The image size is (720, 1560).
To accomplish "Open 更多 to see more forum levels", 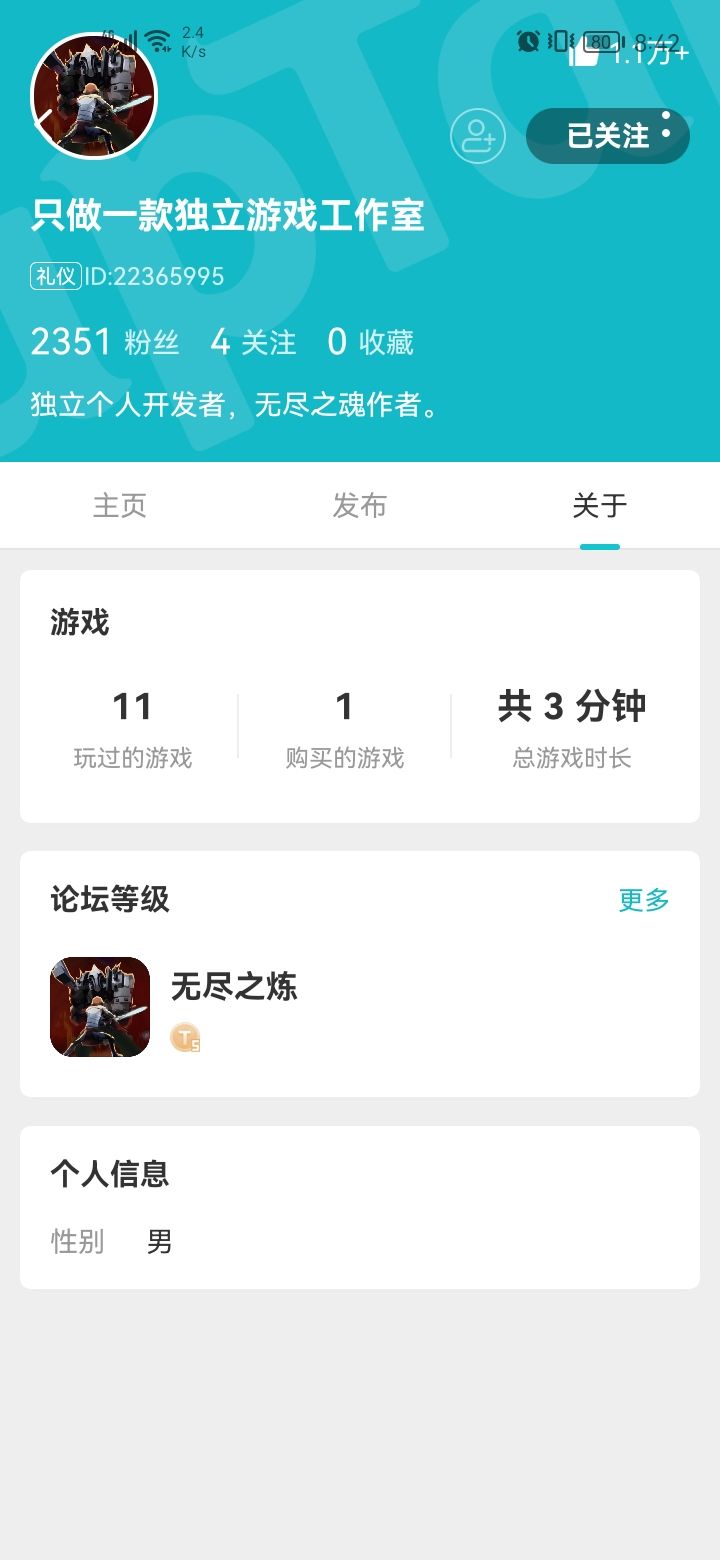I will click(642, 900).
